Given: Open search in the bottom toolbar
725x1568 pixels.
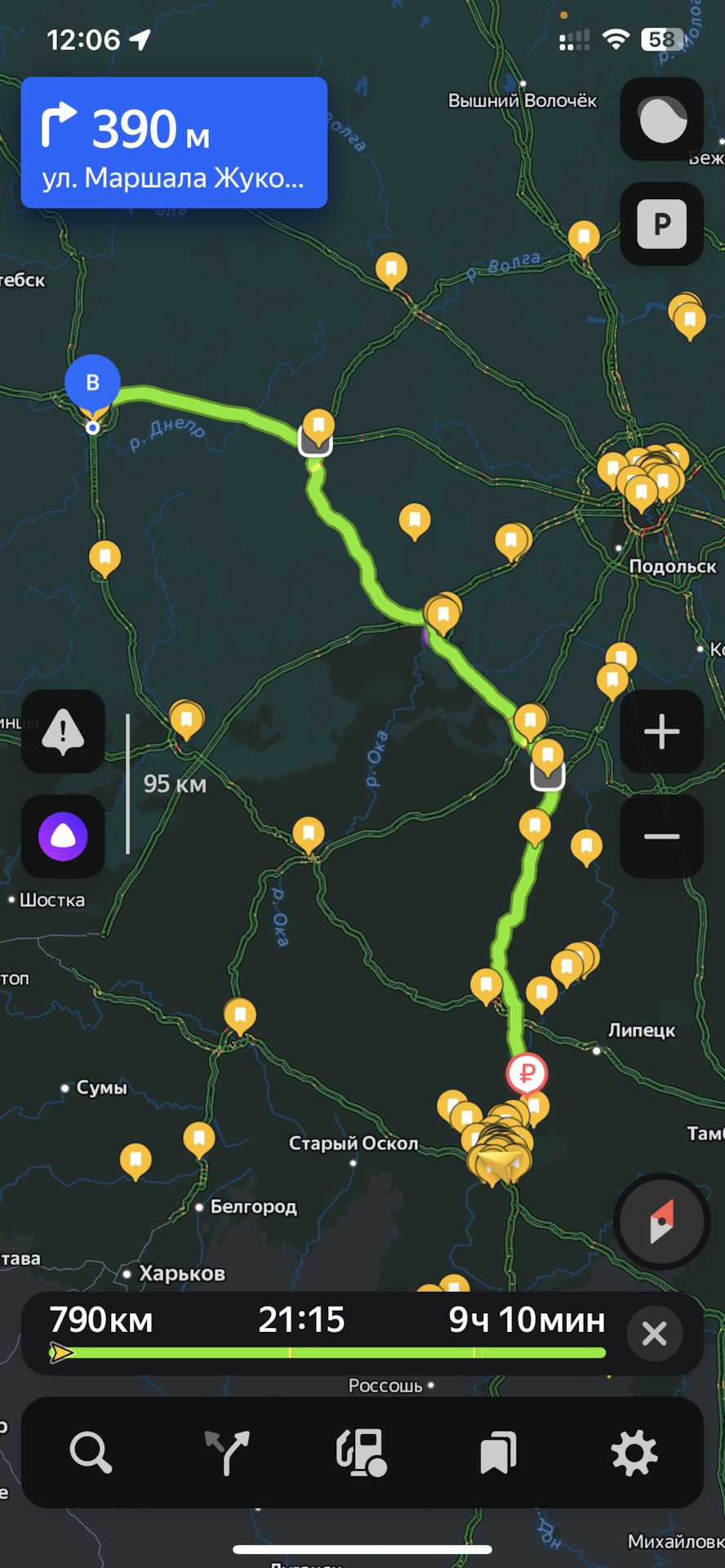Looking at the screenshot, I should pyautogui.click(x=90, y=1453).
